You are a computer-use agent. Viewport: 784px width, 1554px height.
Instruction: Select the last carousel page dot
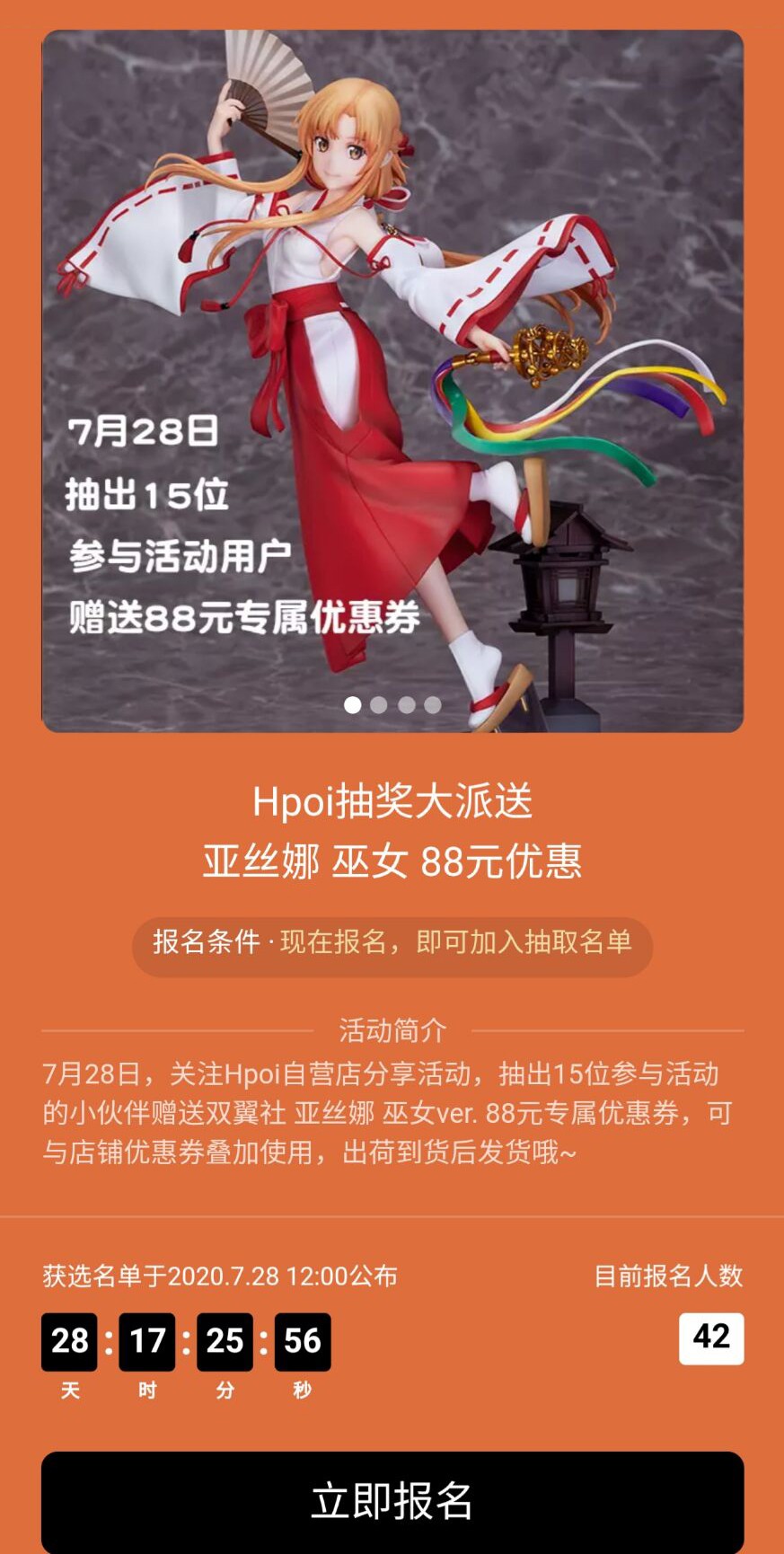(433, 705)
